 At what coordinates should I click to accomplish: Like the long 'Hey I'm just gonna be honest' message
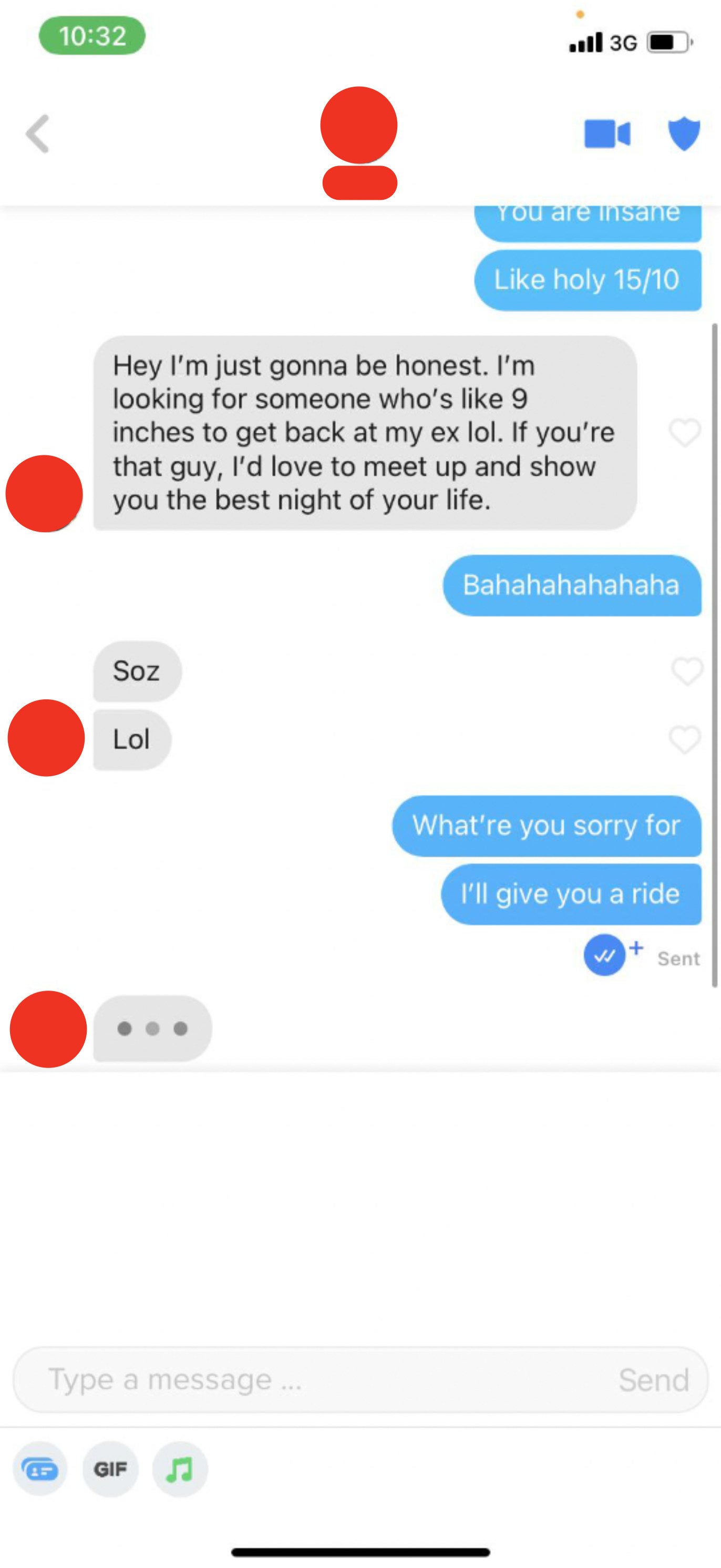click(685, 433)
